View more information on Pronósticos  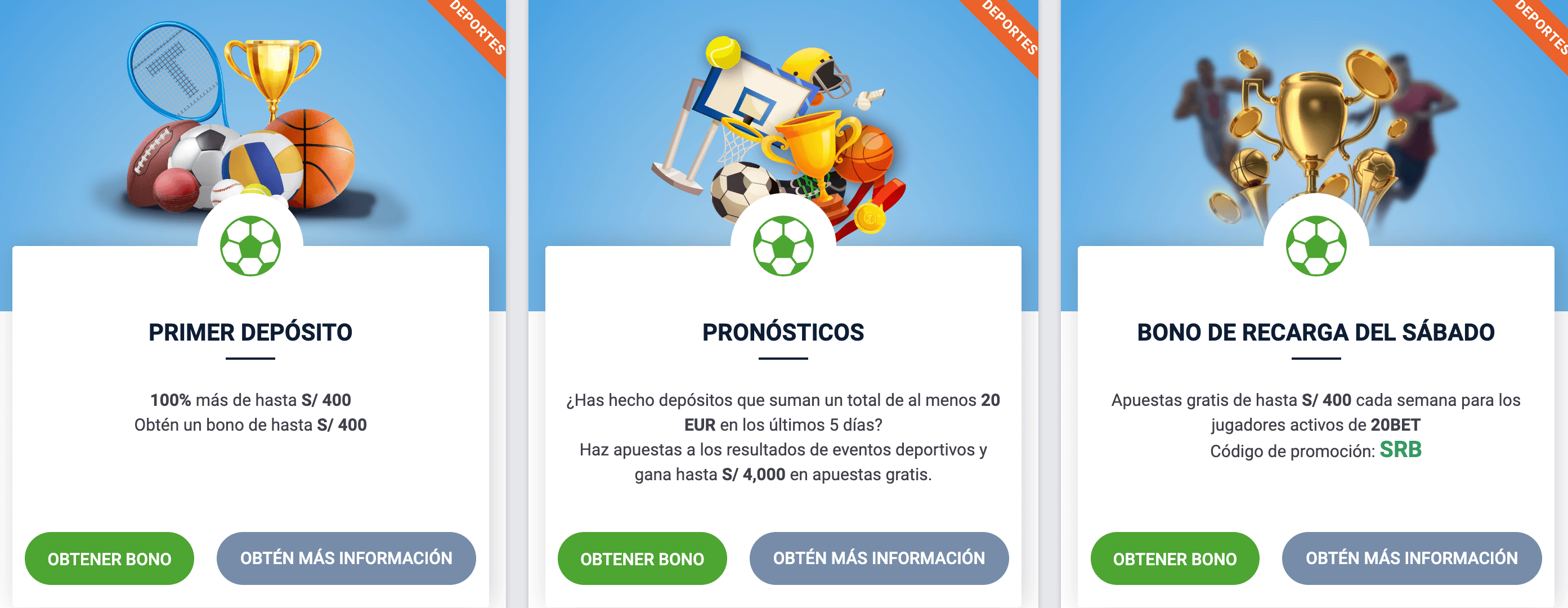[x=879, y=558]
